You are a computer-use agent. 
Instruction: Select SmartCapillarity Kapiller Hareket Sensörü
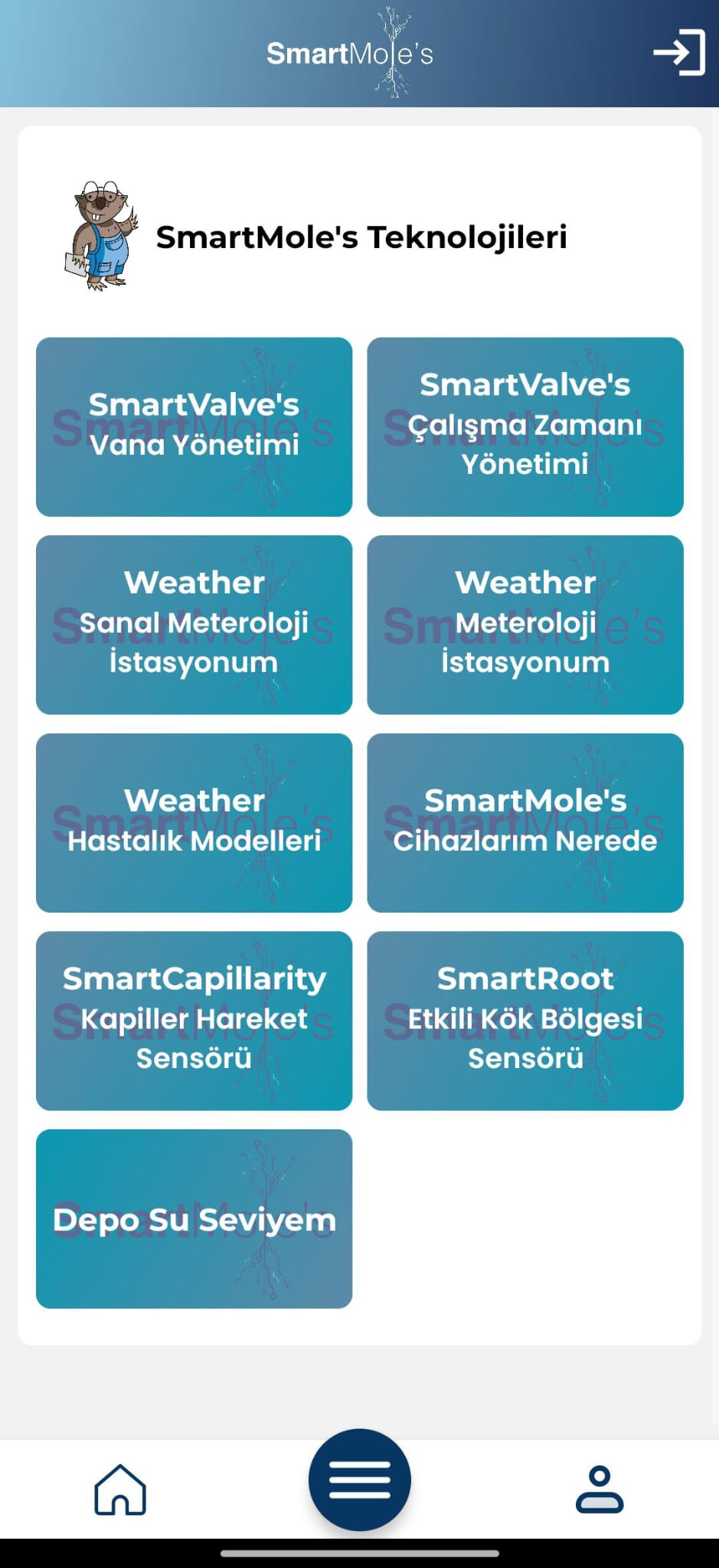194,1021
